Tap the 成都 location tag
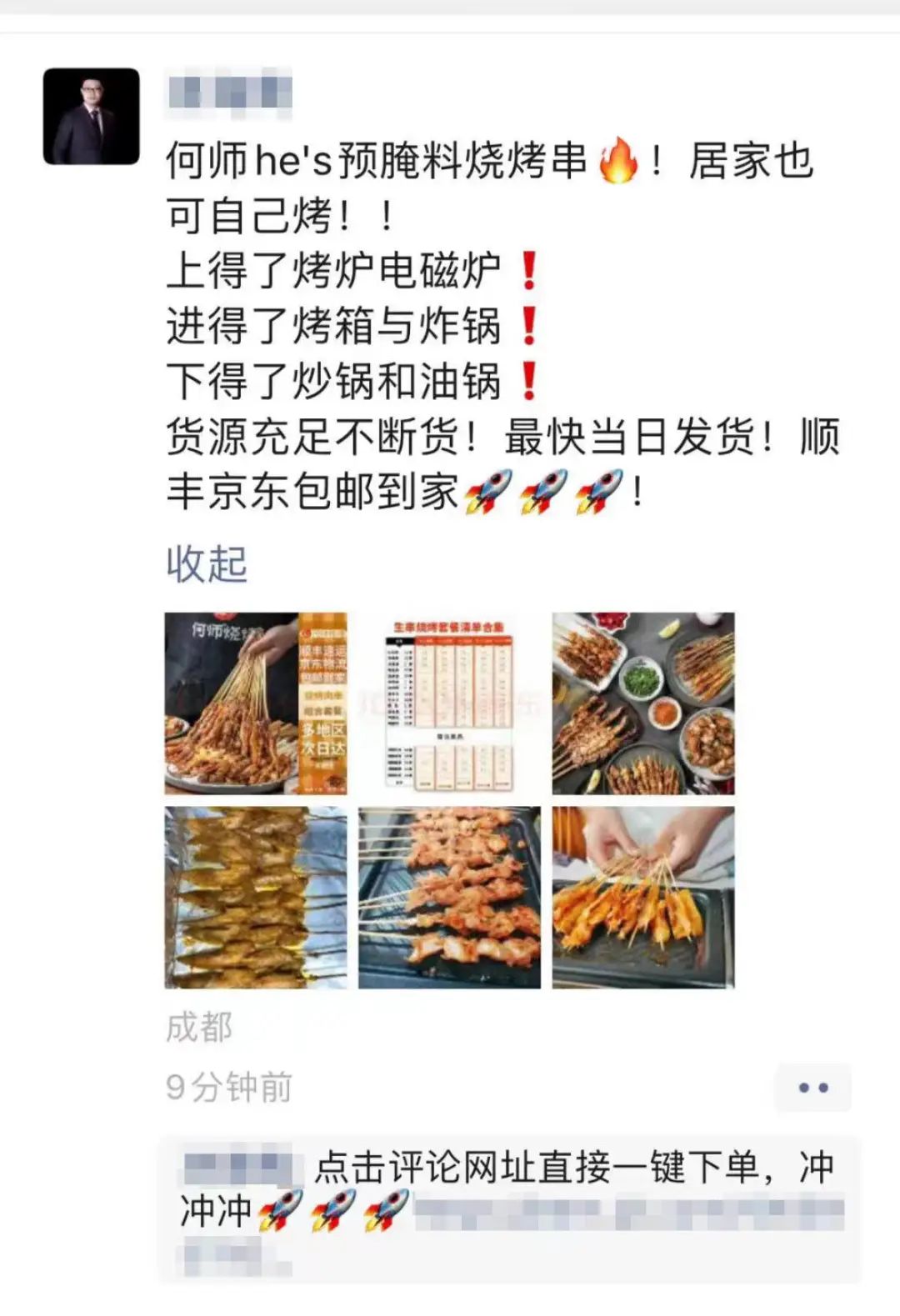Viewport: 900px width, 1316px height. pyautogui.click(x=199, y=1027)
